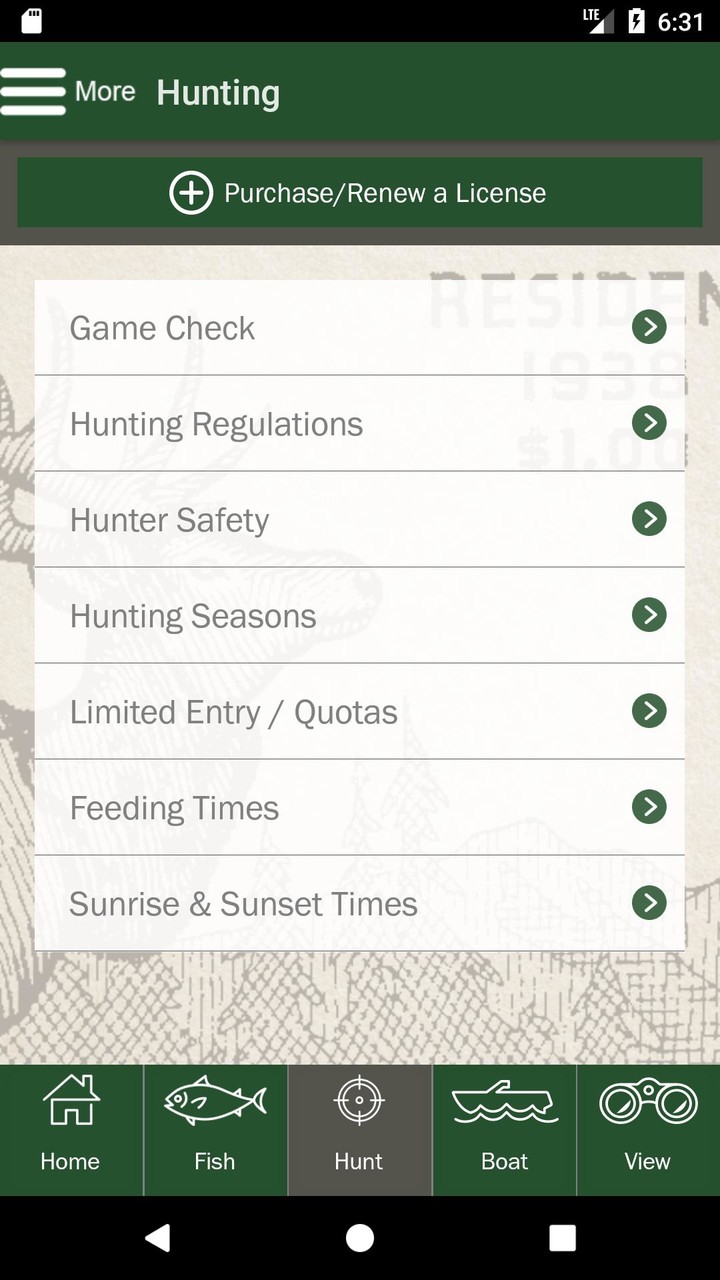The width and height of the screenshot is (720, 1280).
Task: Tap the Home house icon
Action: coord(70,1101)
